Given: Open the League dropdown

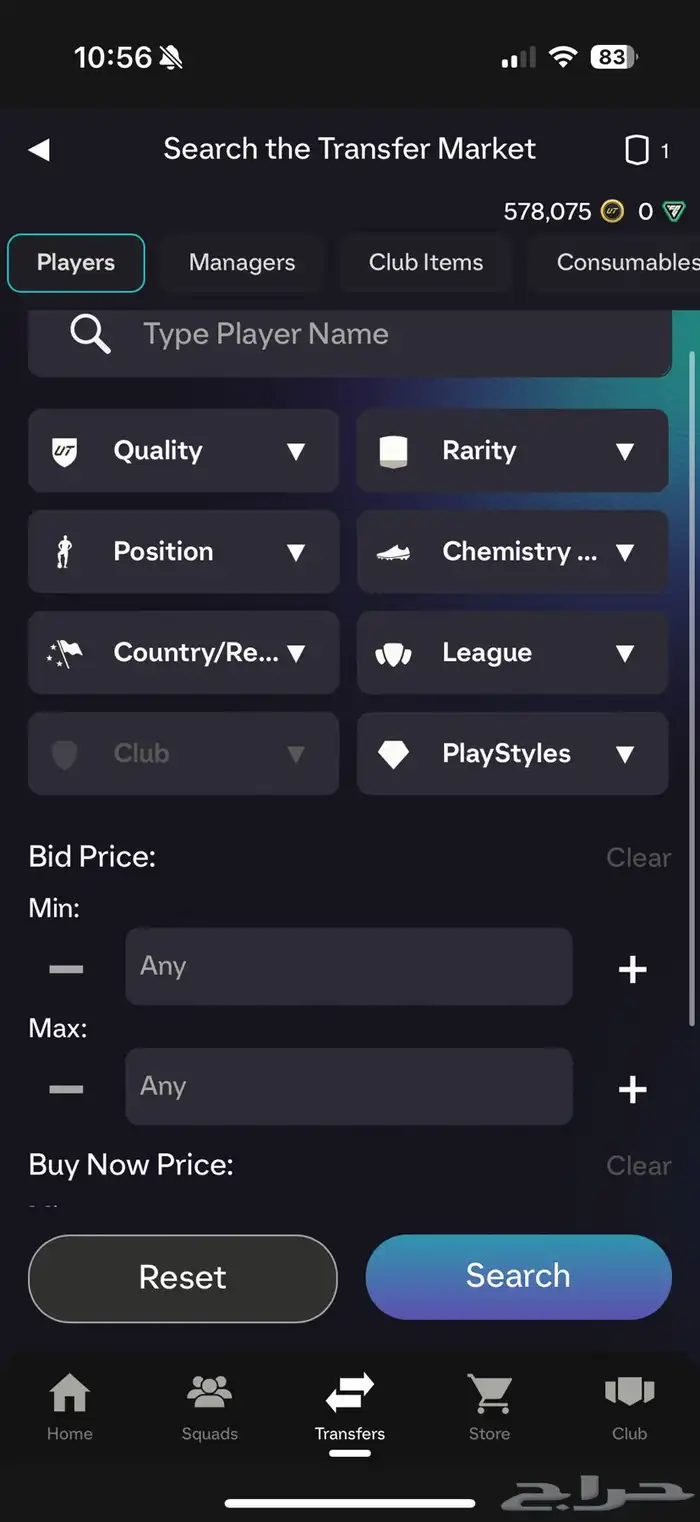Looking at the screenshot, I should click(x=512, y=653).
